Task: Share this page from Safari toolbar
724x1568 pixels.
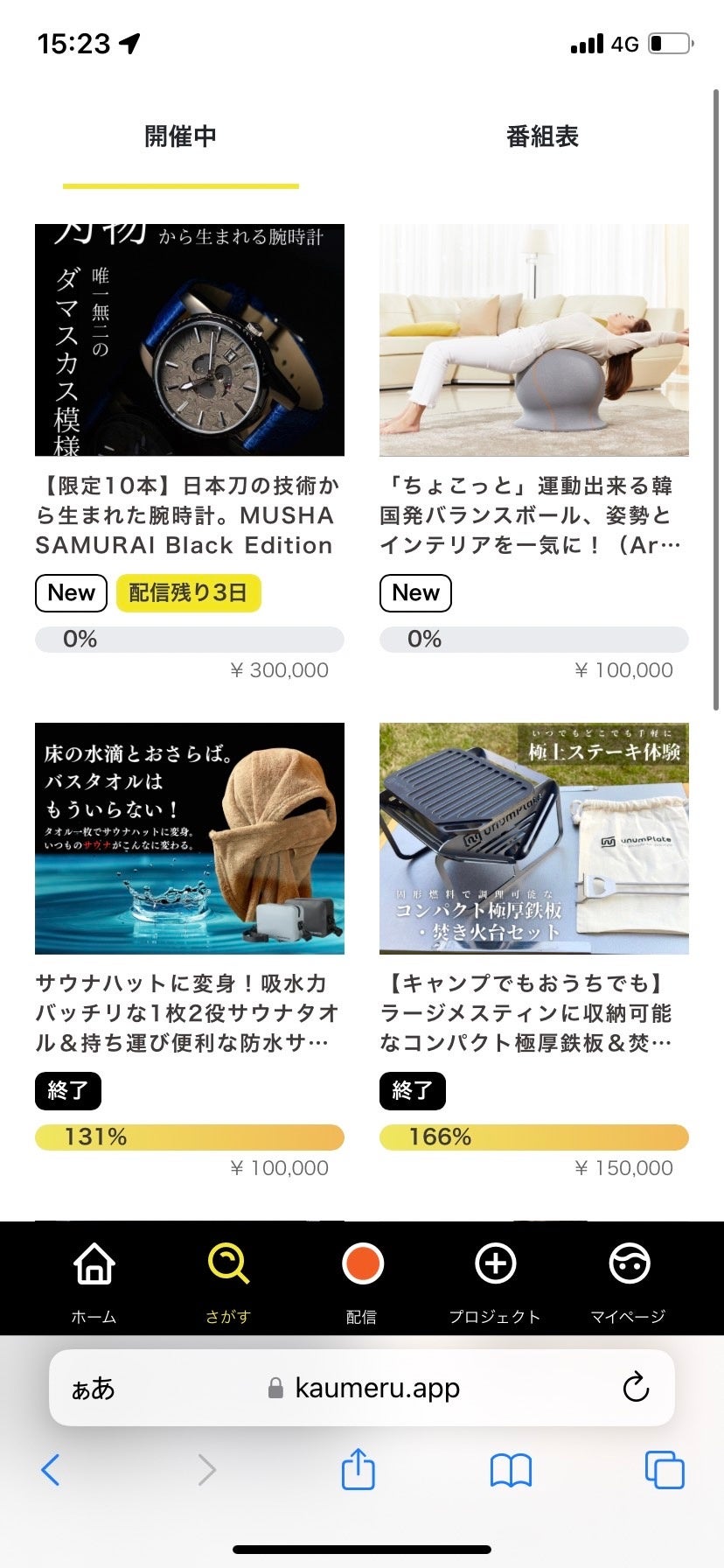Action: click(358, 1469)
